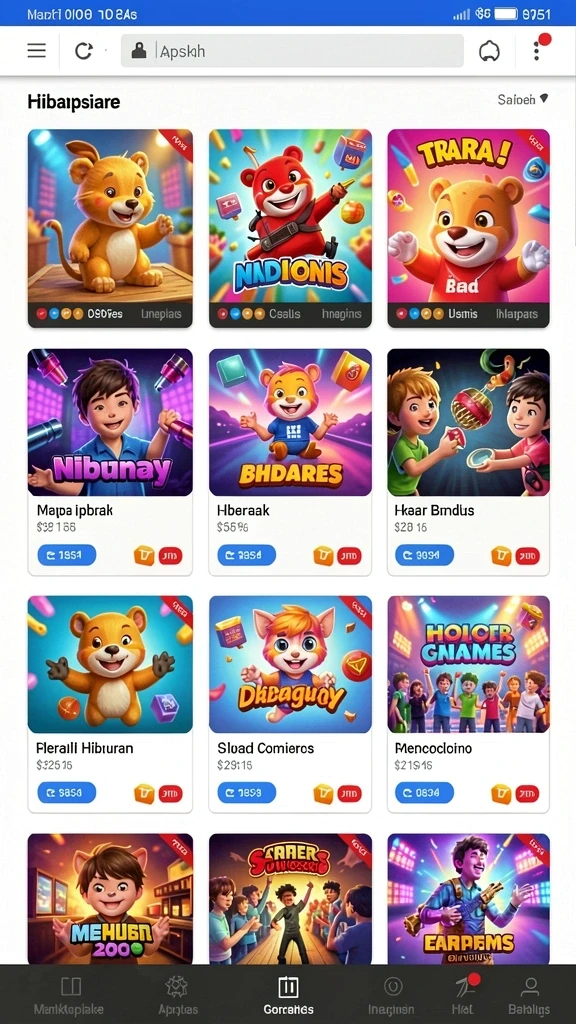Switch to the Marktkeplake tab
Viewport: 576px width, 1024px height.
(70, 996)
